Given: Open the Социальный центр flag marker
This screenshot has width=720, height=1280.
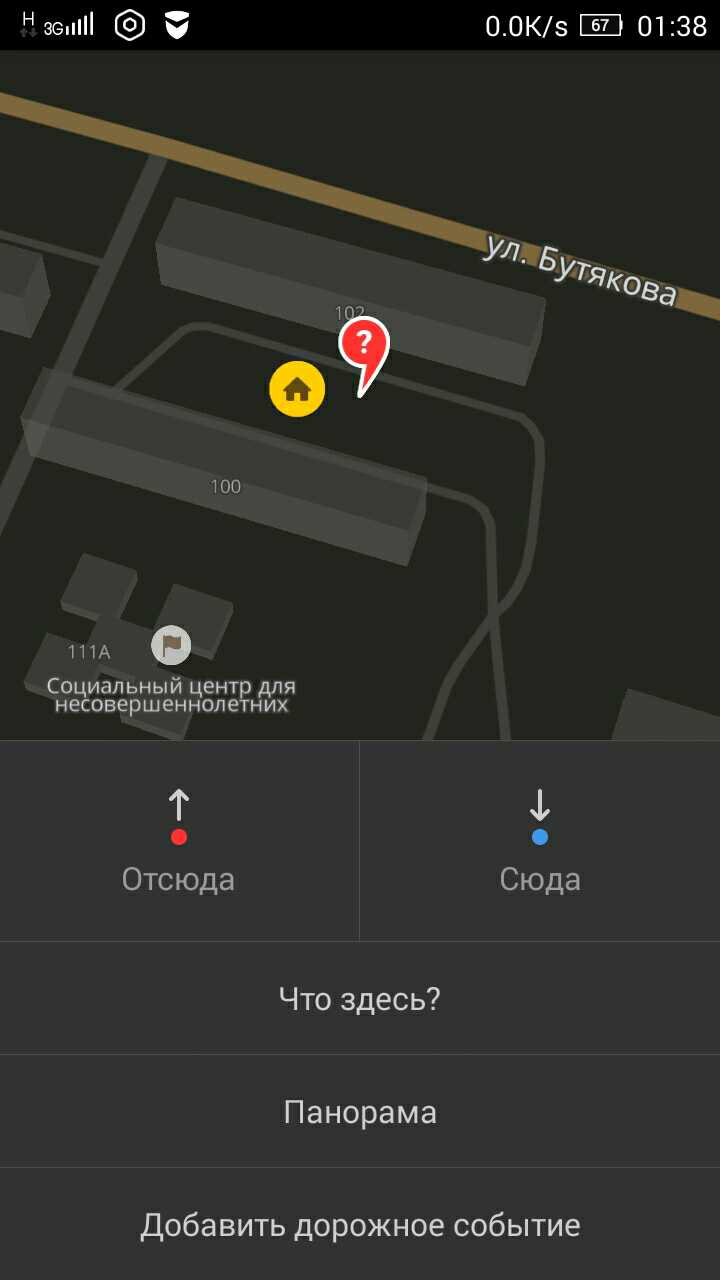Looking at the screenshot, I should (171, 644).
